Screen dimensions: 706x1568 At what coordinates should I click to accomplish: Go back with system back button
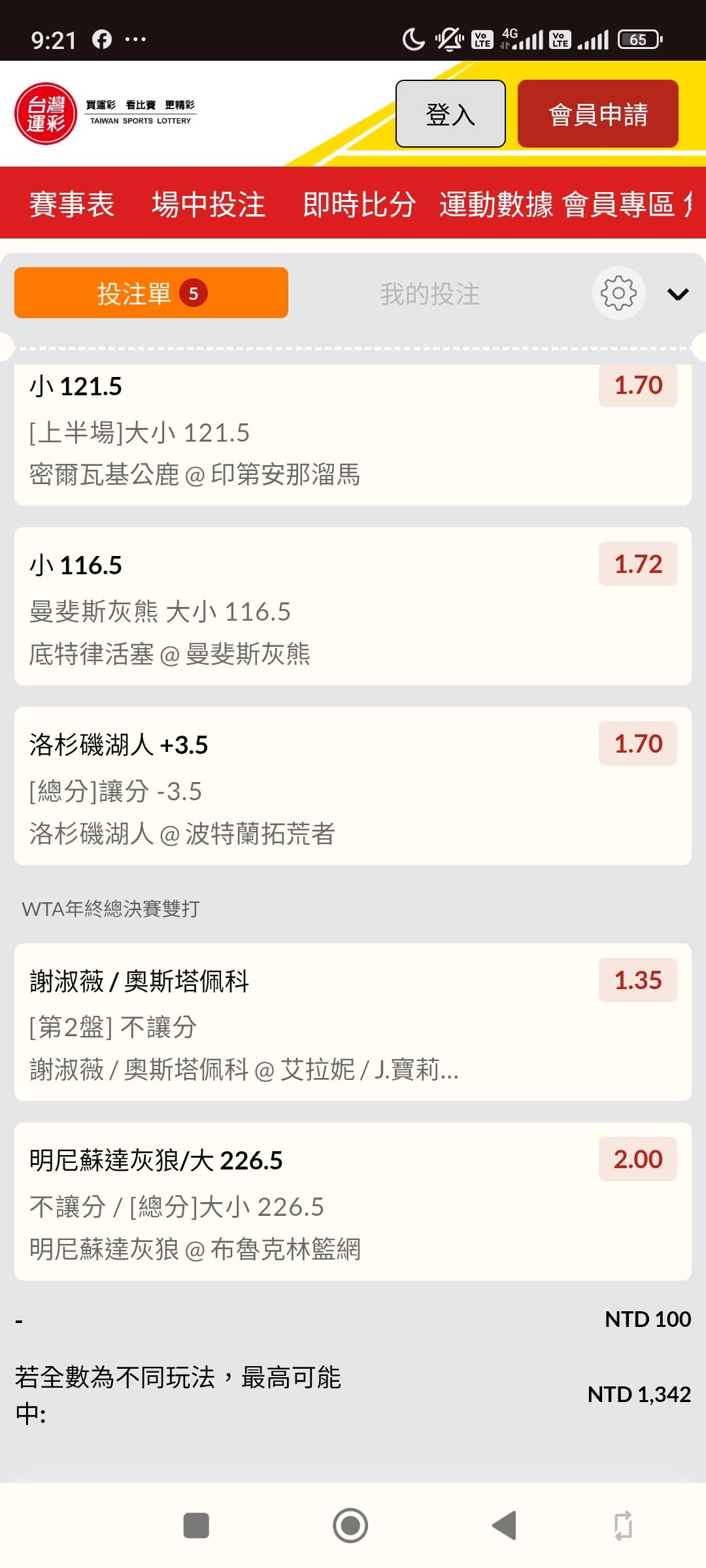[x=504, y=1526]
